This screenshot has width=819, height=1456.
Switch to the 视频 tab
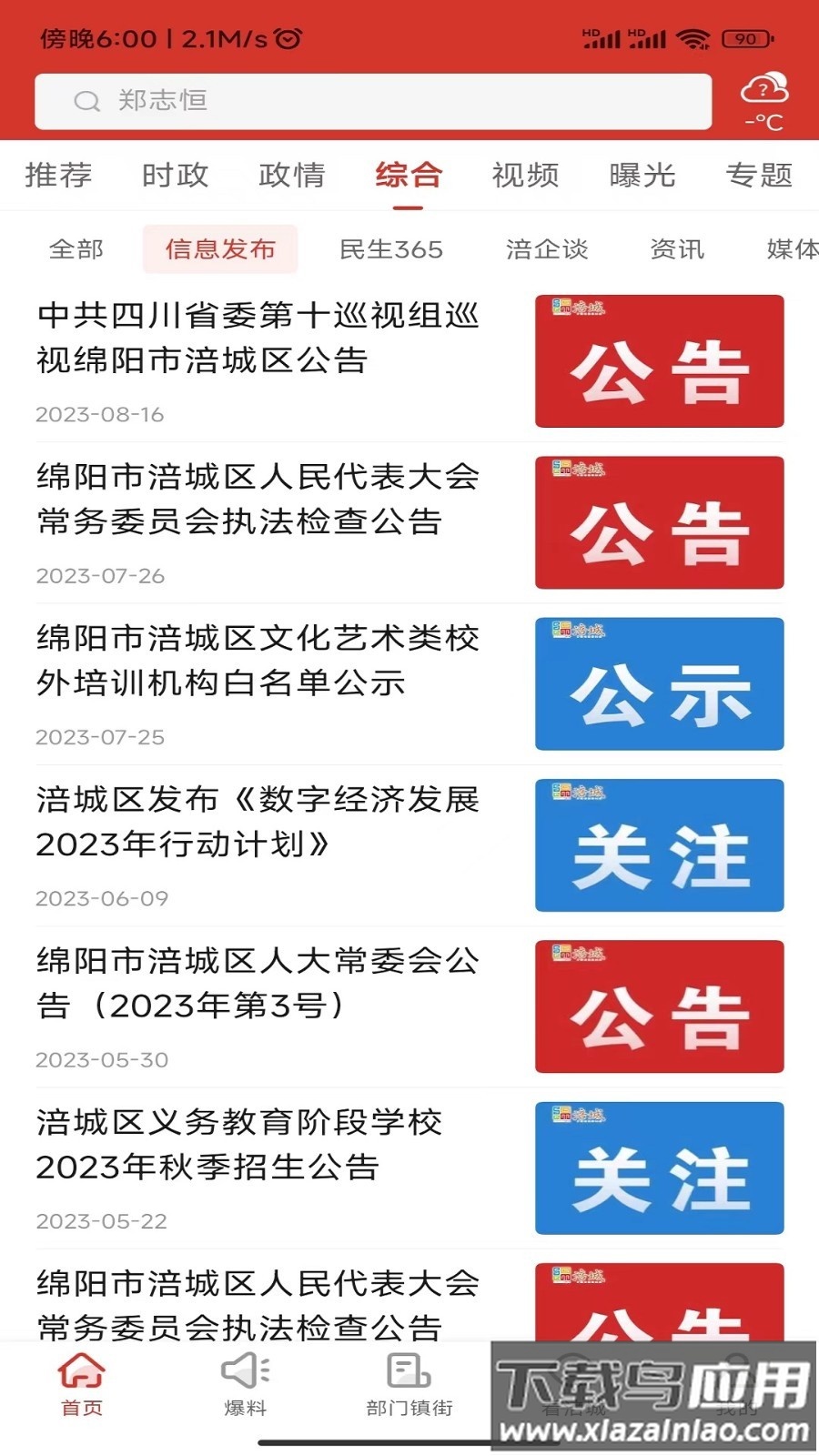[x=526, y=175]
